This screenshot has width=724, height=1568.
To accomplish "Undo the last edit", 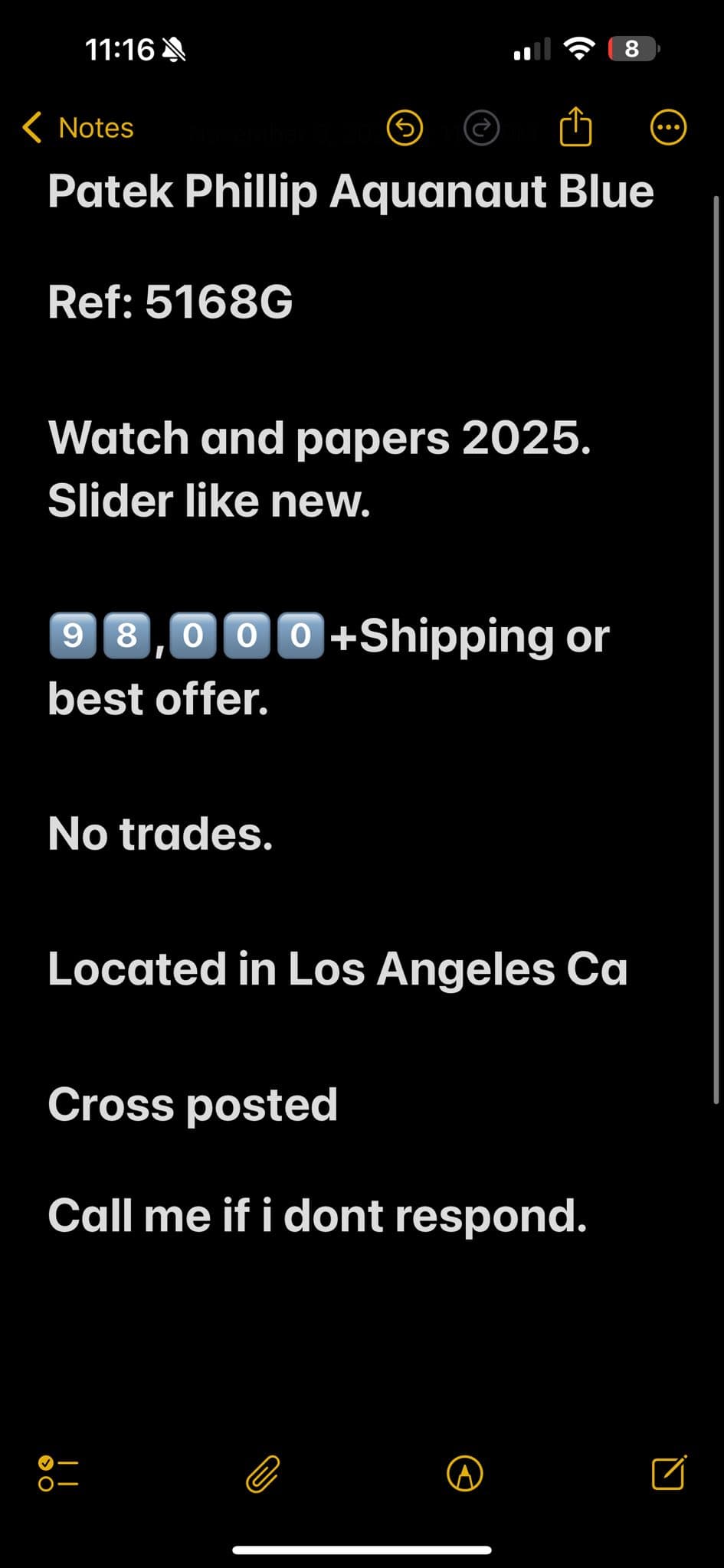I will [405, 128].
